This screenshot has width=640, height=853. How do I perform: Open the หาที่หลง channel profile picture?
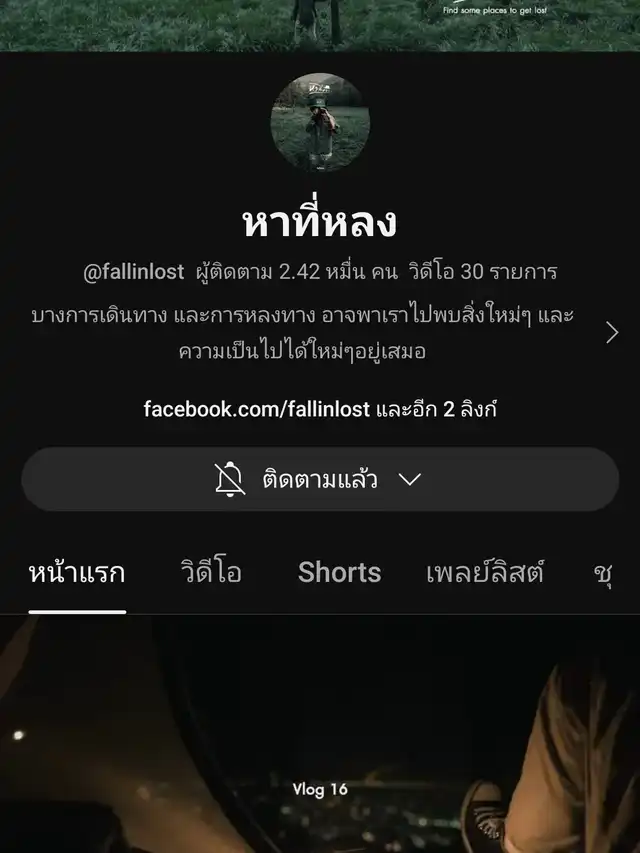320,123
